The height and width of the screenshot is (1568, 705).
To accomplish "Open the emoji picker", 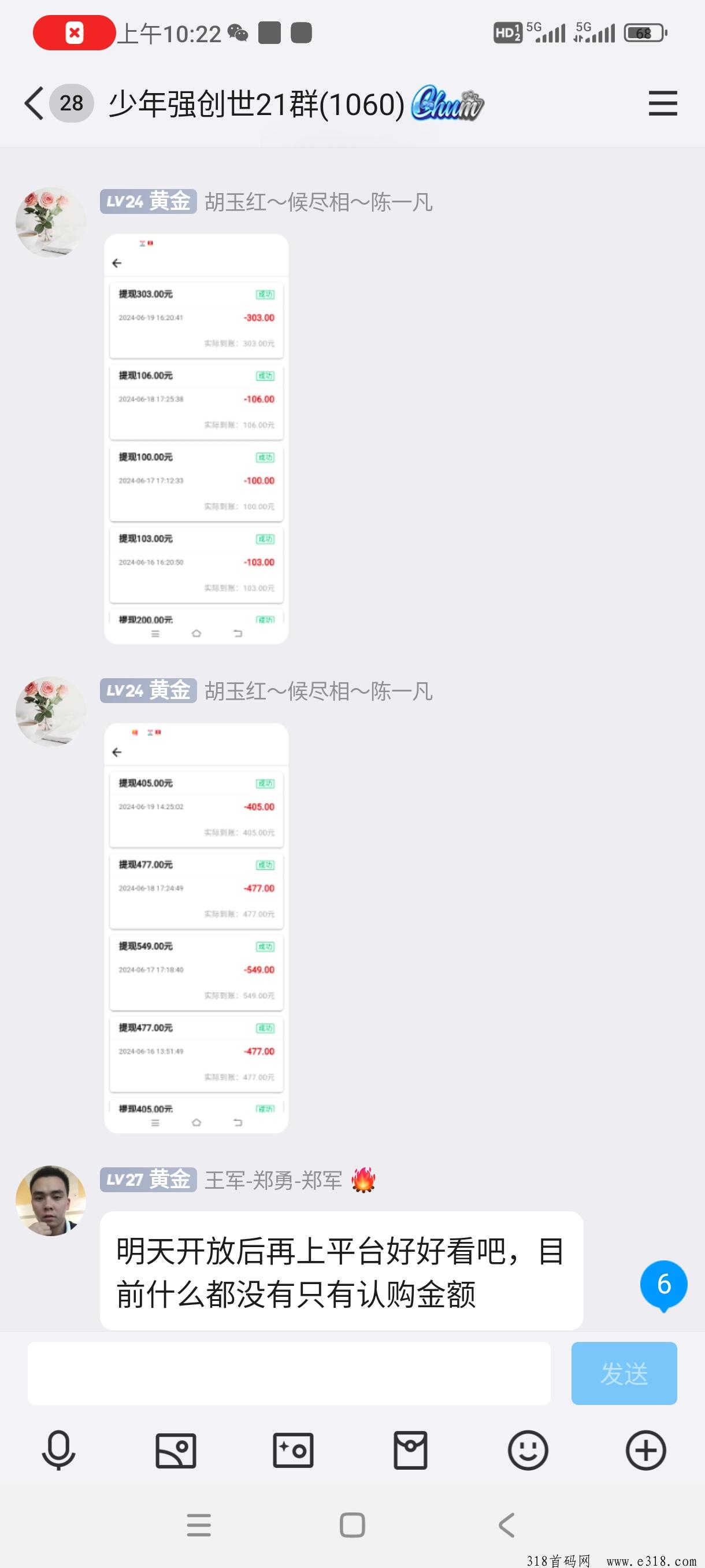I will click(x=528, y=1451).
